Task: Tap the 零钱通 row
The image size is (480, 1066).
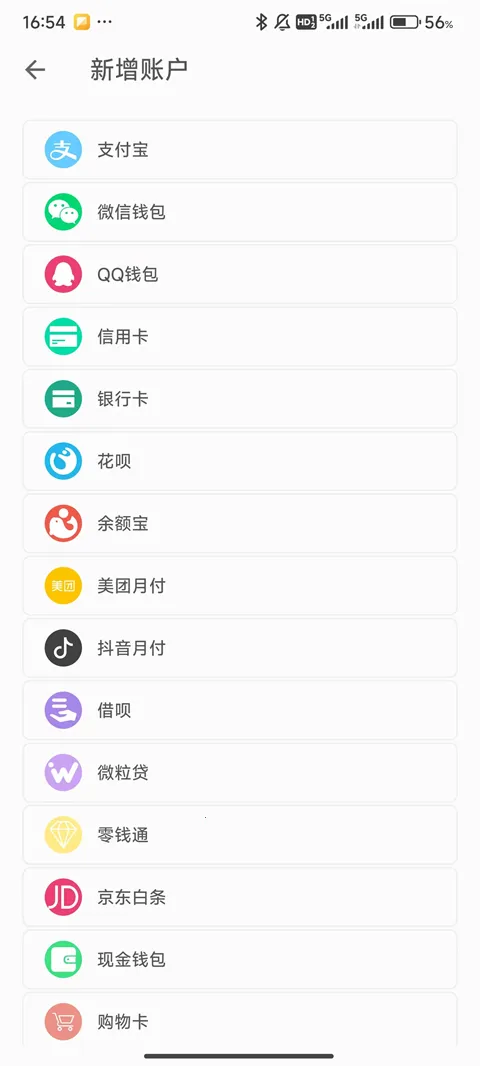Action: click(x=240, y=835)
